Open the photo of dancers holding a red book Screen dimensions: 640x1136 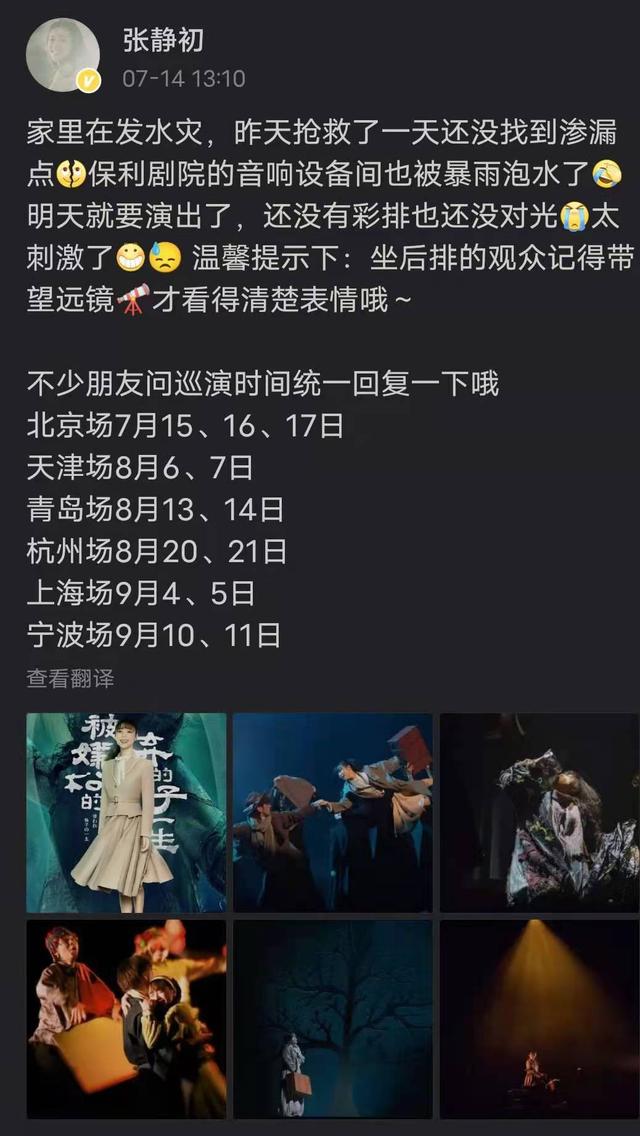tap(333, 812)
